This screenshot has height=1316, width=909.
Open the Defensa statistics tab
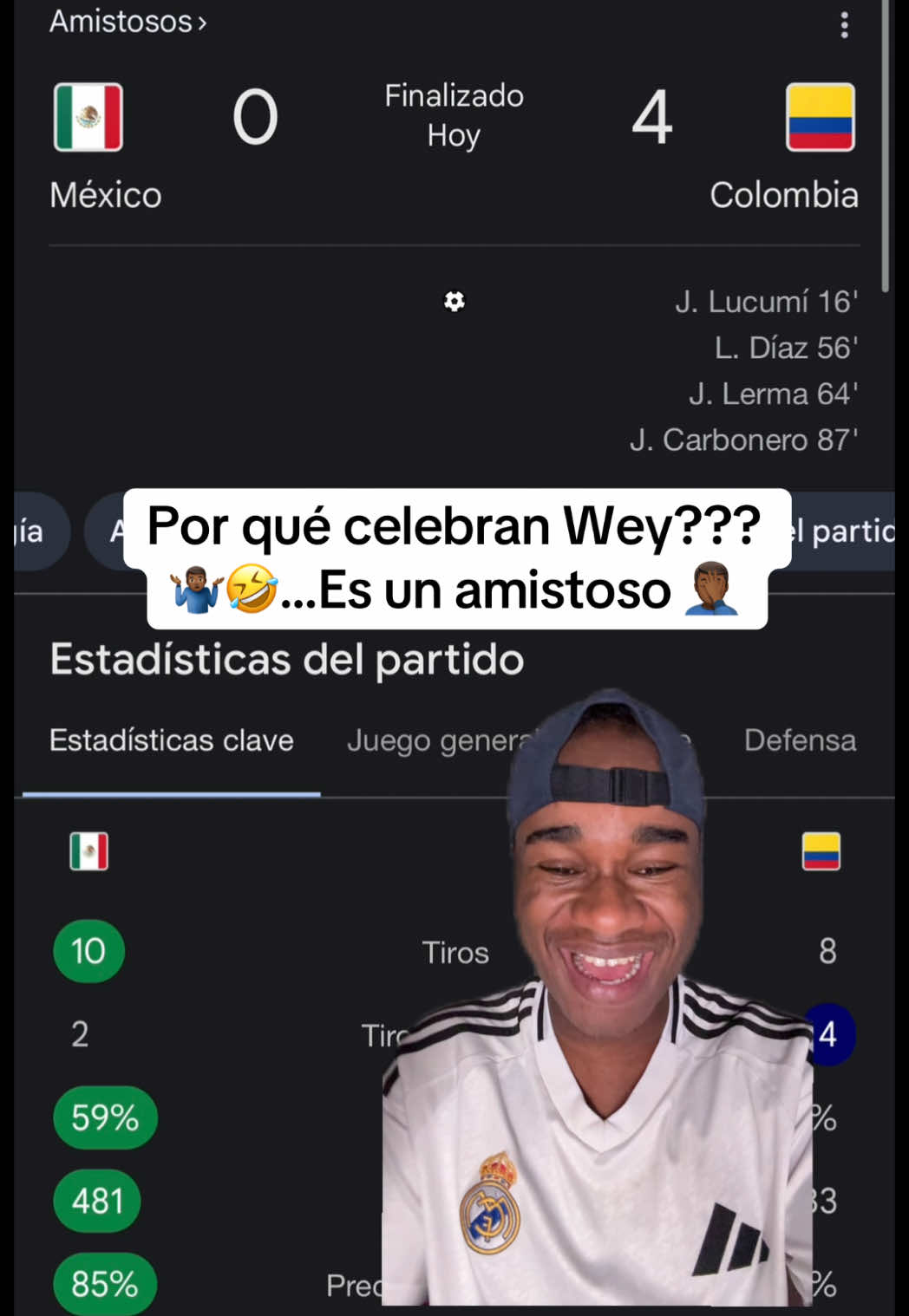(799, 741)
